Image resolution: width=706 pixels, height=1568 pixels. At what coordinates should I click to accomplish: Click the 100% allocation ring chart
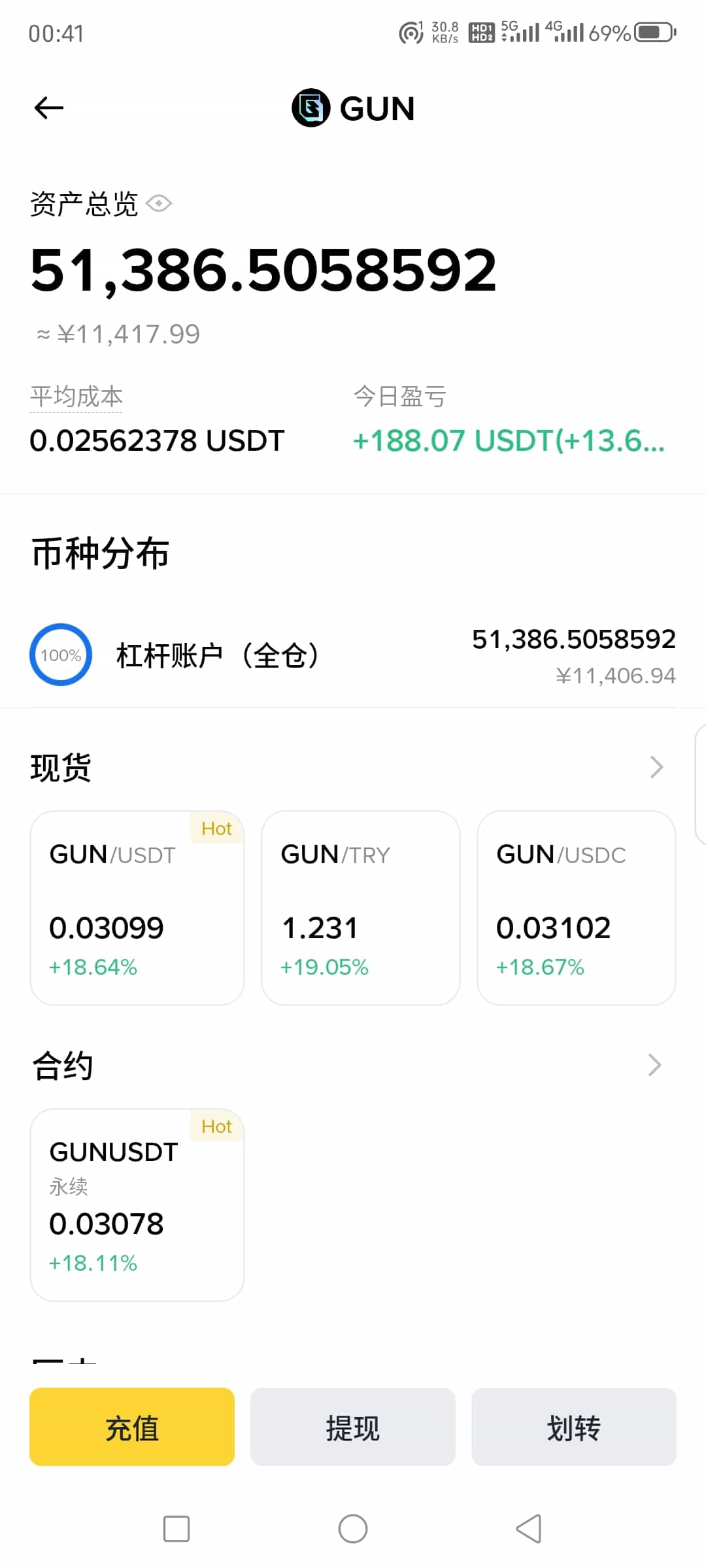tap(60, 653)
